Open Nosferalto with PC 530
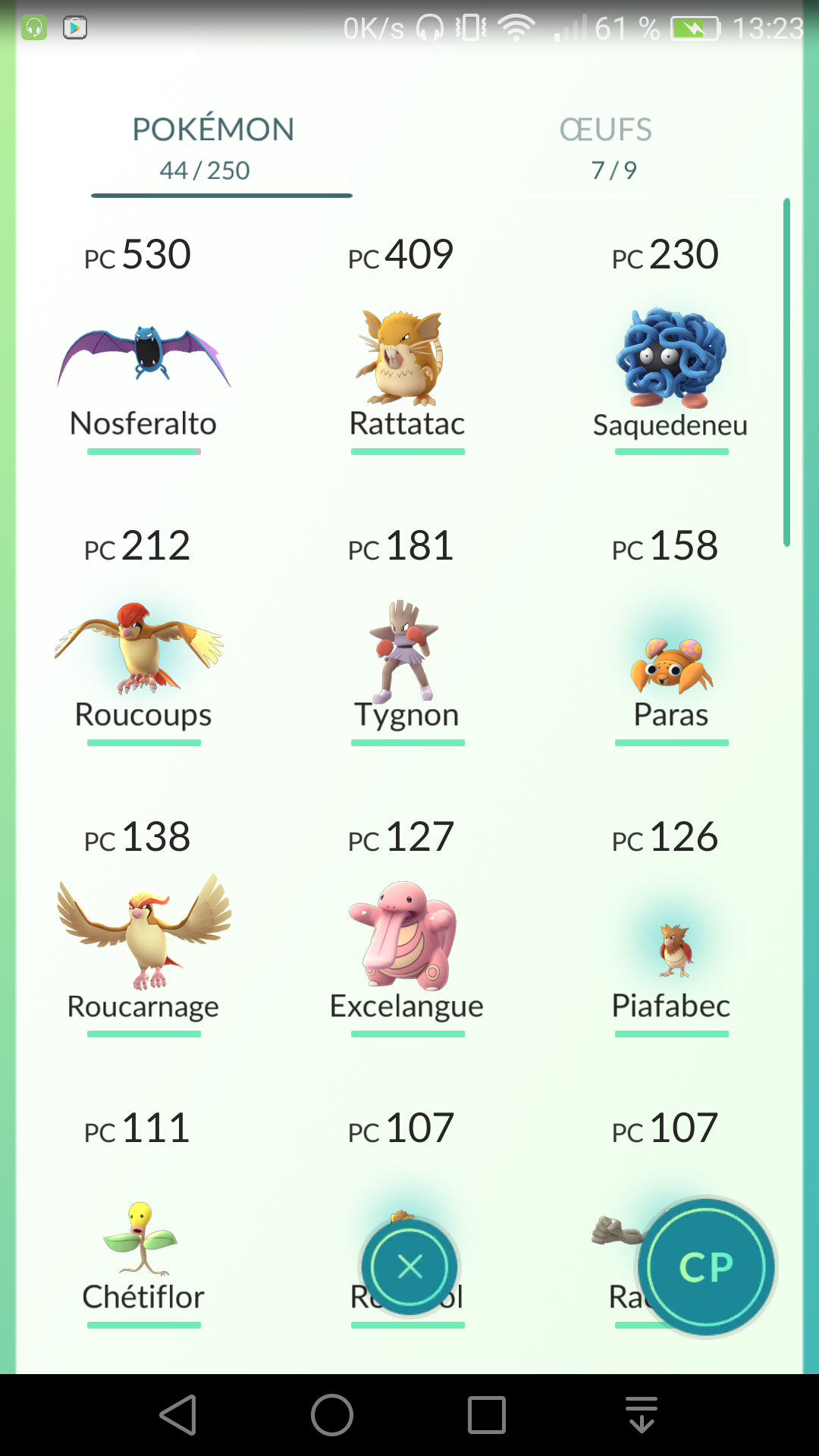This screenshot has width=819, height=1456. coord(143,356)
